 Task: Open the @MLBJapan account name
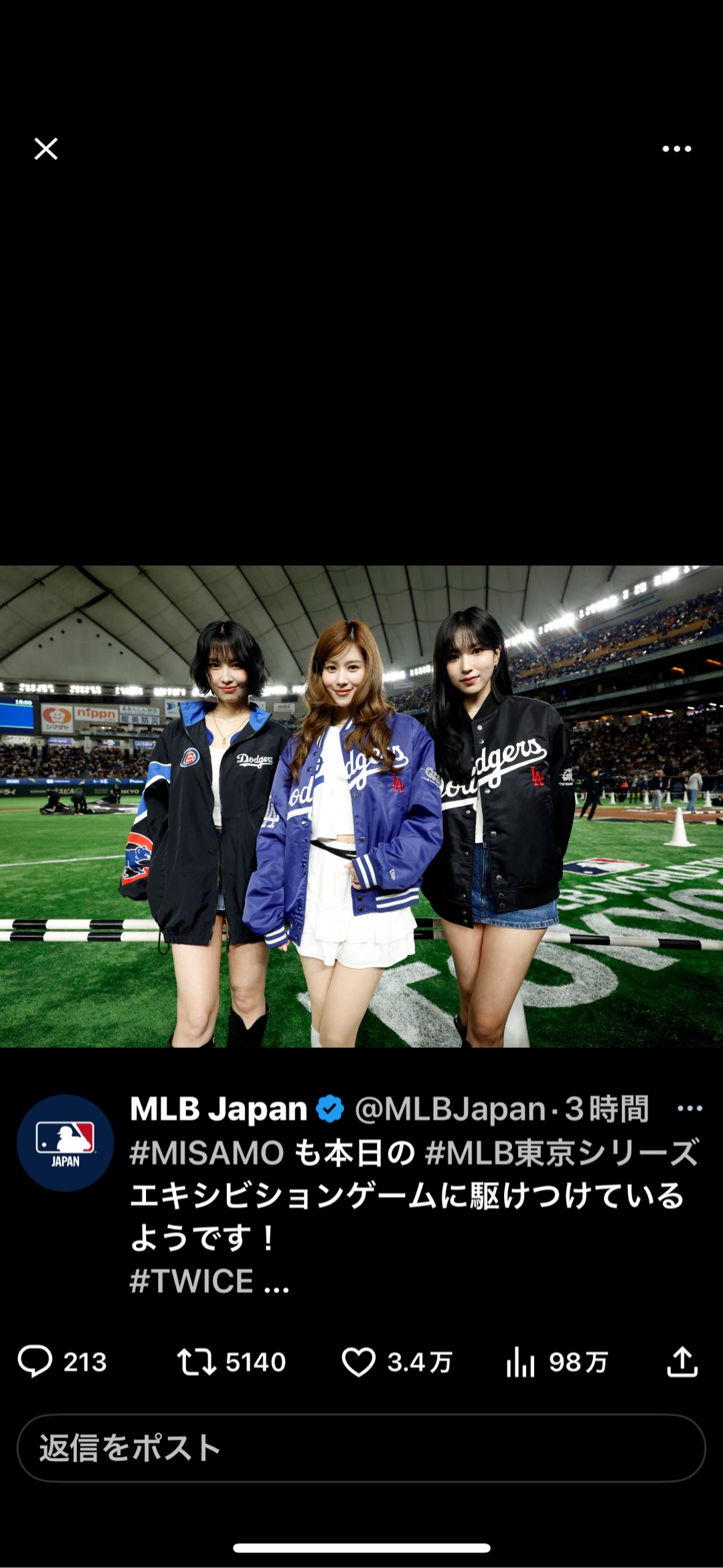click(x=450, y=1109)
